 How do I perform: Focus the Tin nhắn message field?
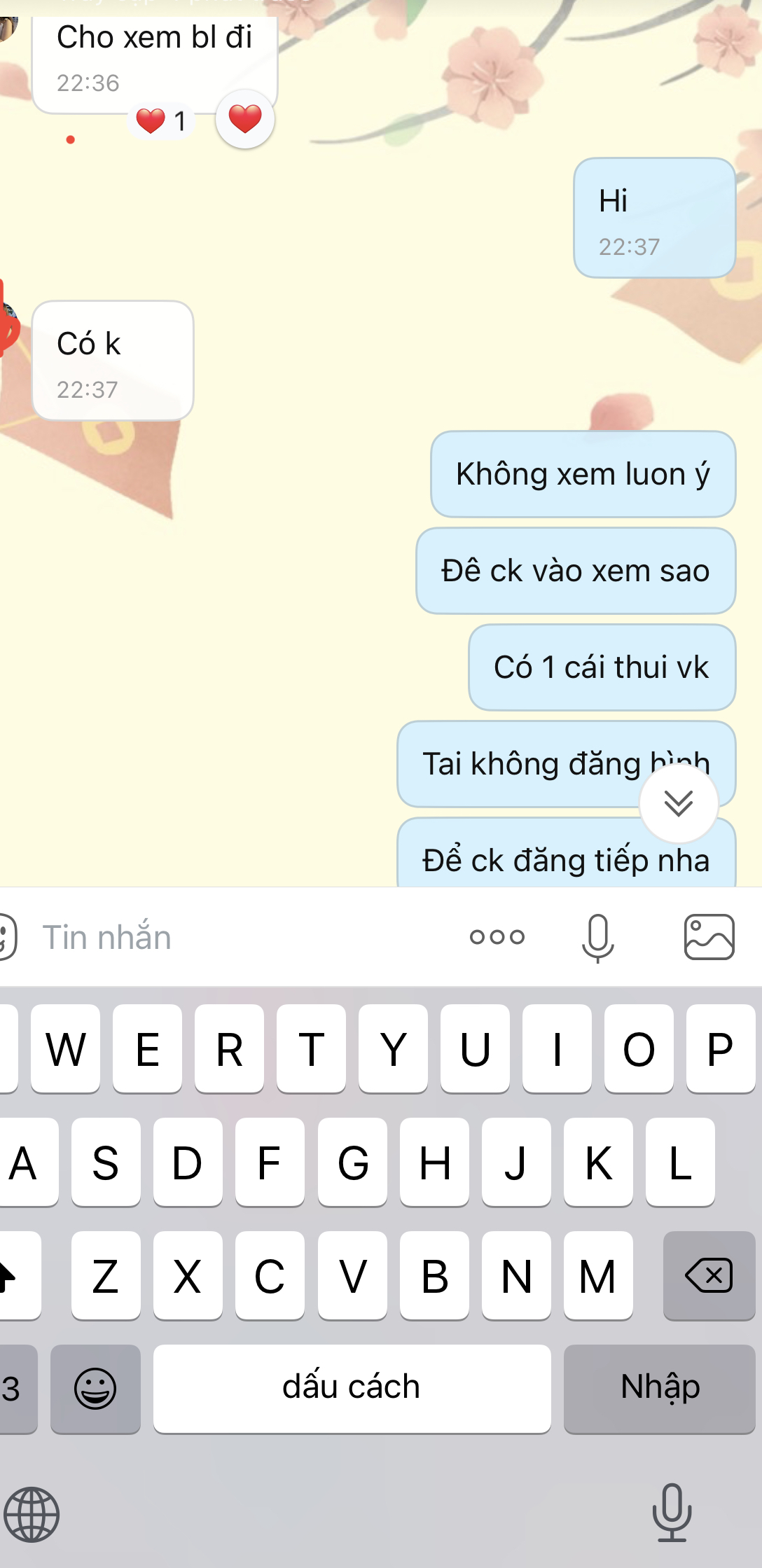tap(238, 937)
